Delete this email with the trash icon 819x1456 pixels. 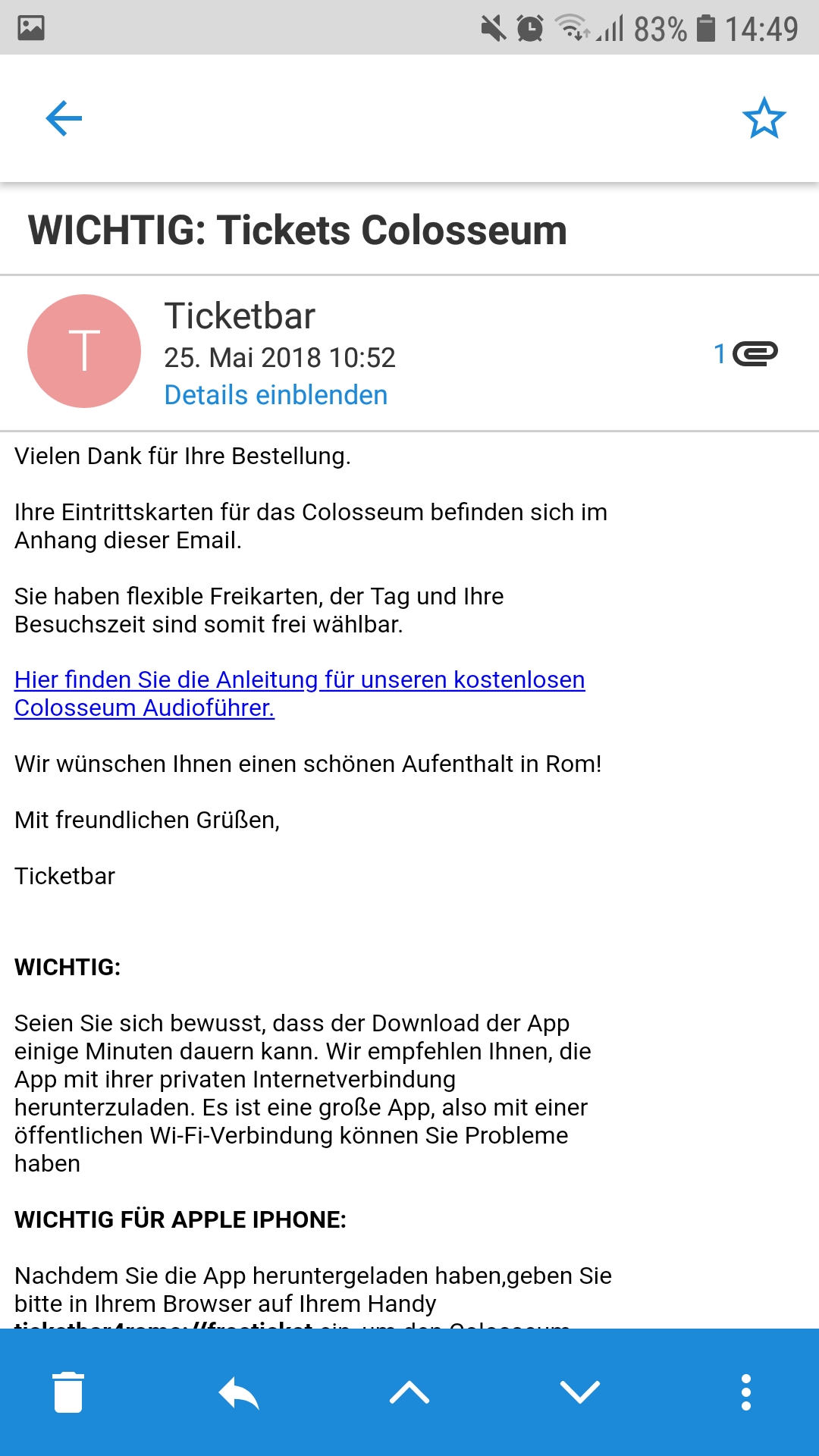coord(68,1392)
